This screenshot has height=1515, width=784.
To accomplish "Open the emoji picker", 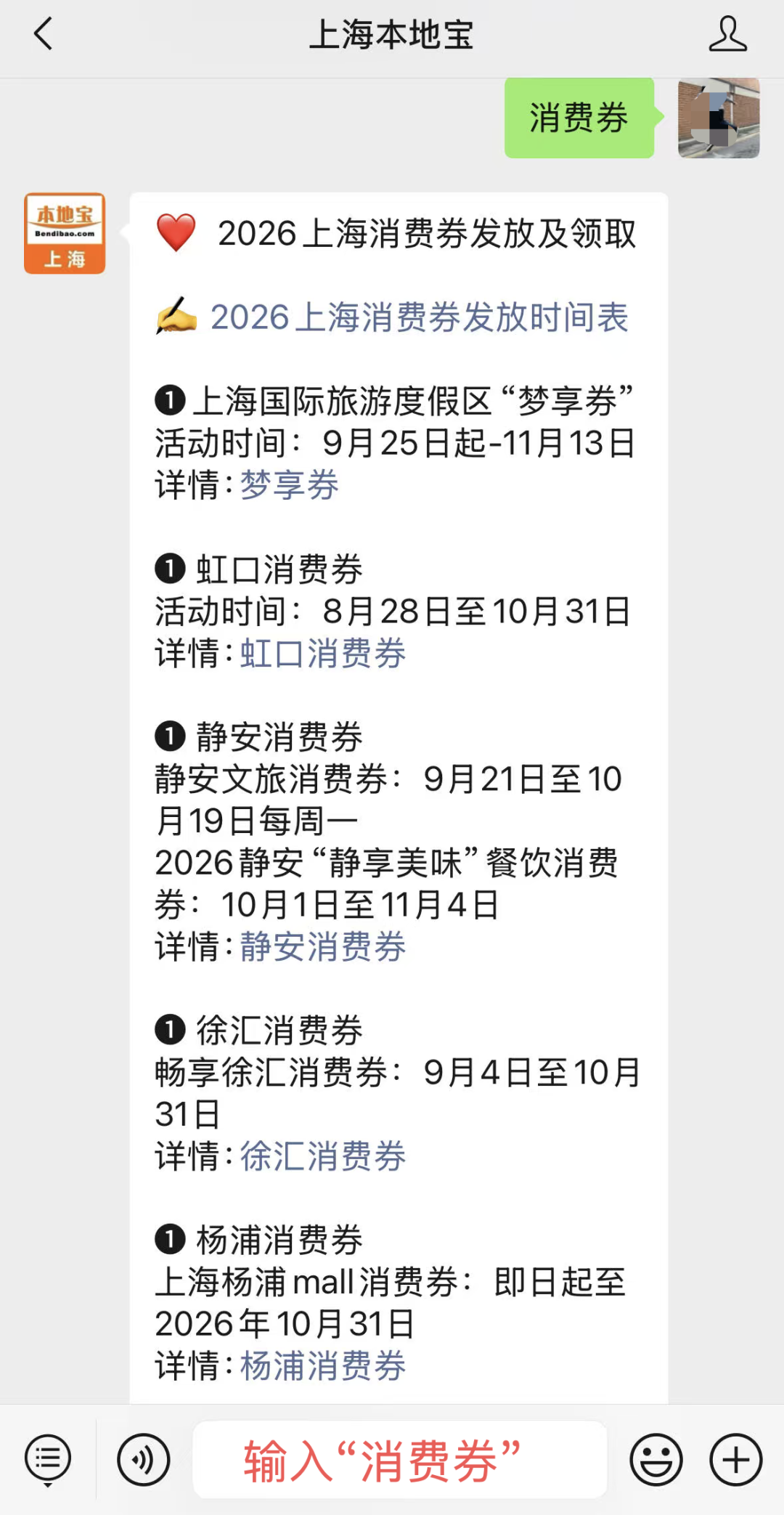I will point(656,1459).
